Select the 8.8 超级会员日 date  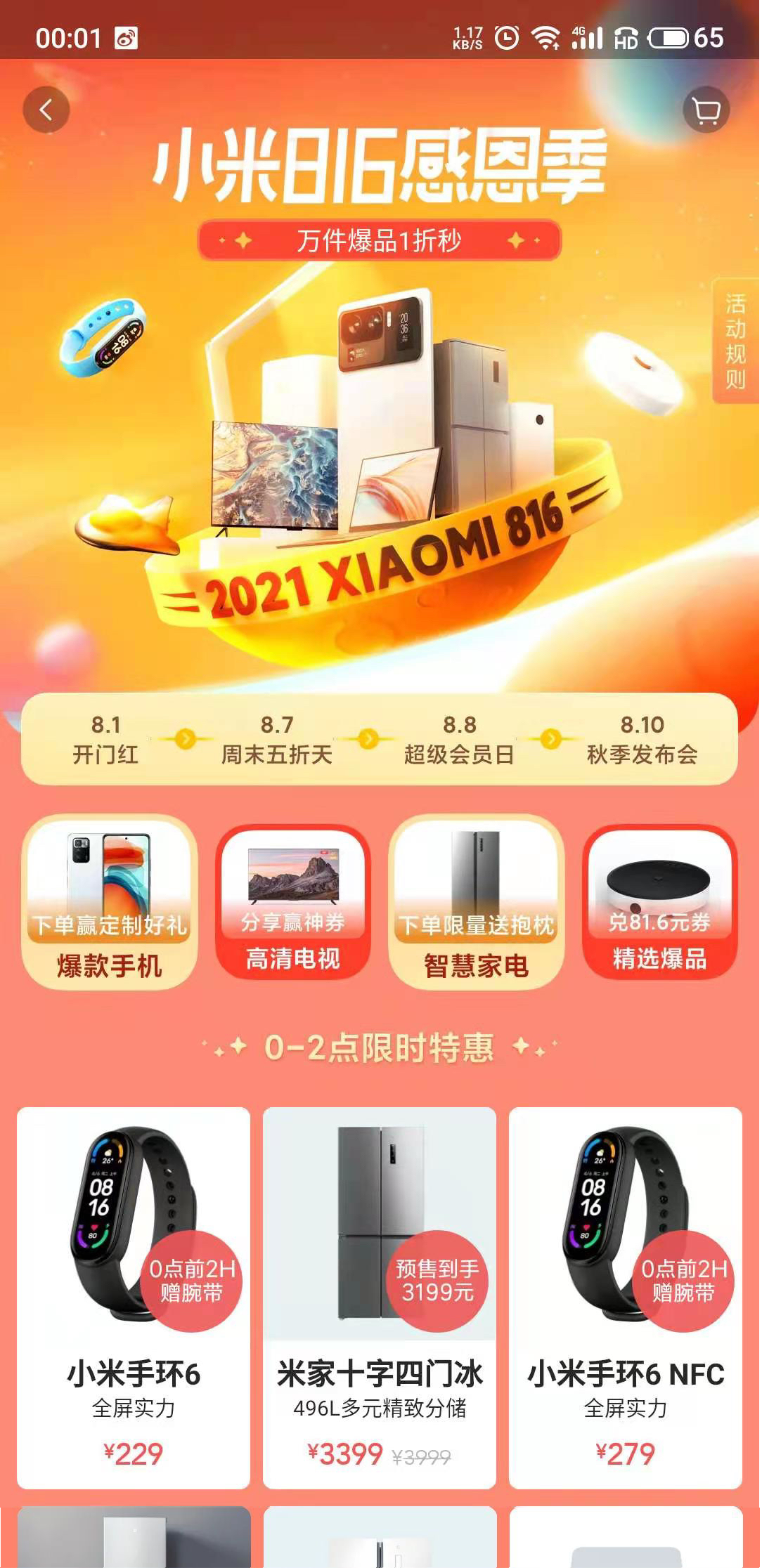459,739
